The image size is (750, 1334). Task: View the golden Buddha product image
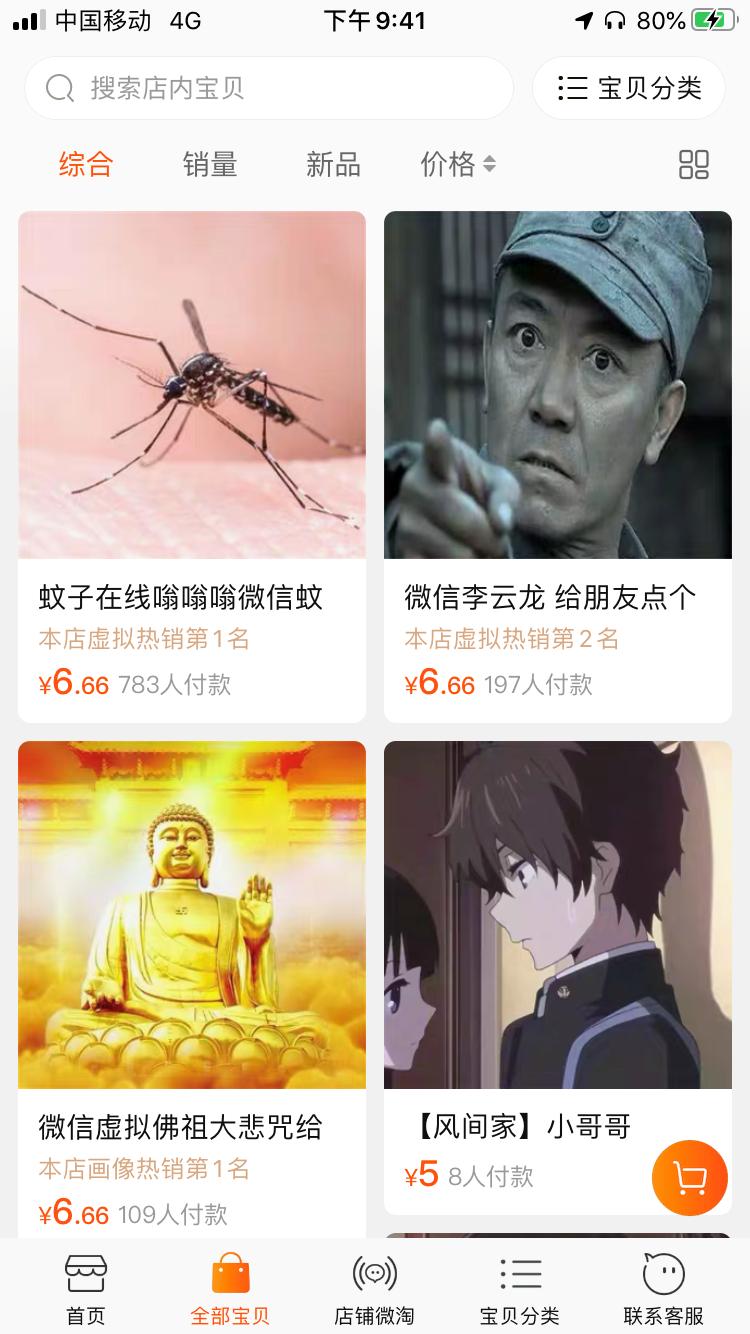(191, 913)
